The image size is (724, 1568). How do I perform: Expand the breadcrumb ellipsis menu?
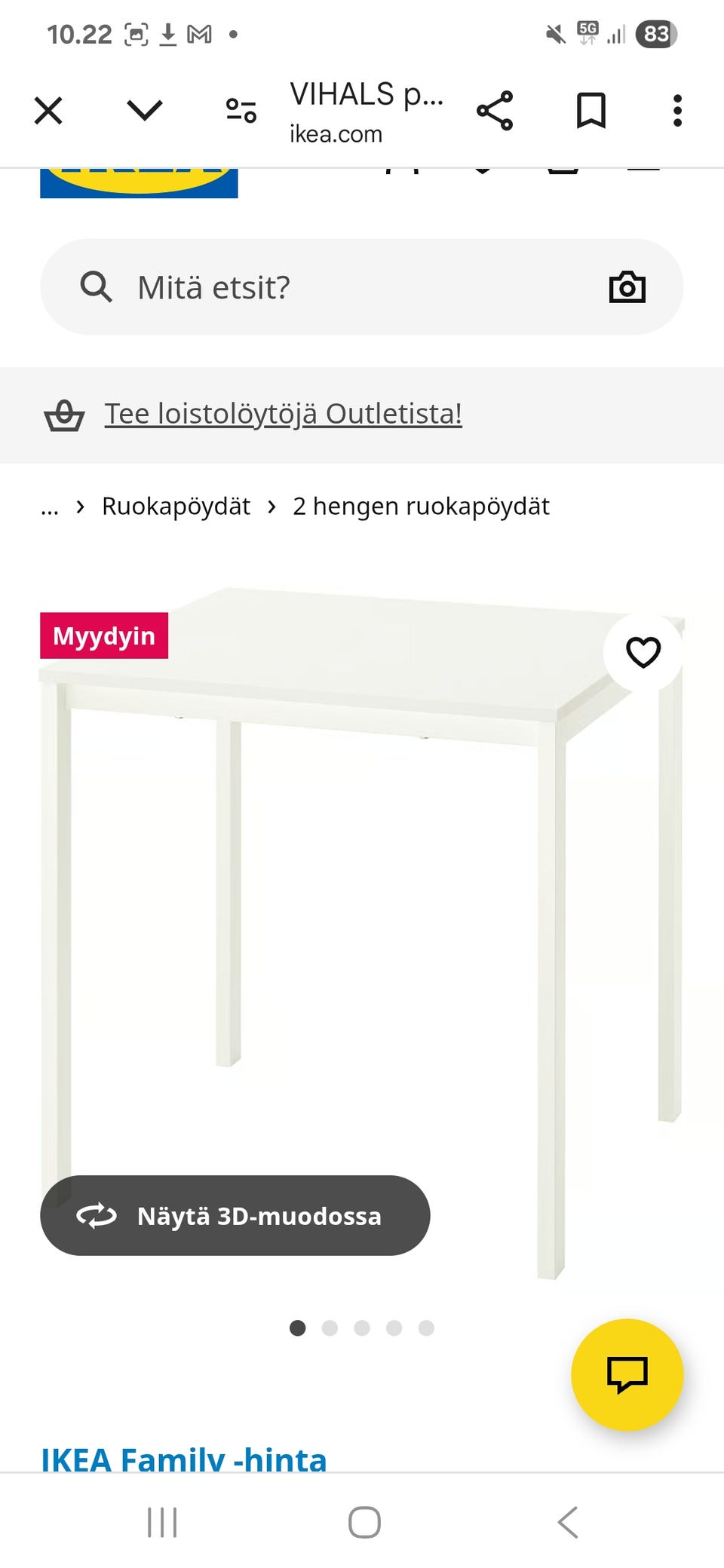[49, 506]
